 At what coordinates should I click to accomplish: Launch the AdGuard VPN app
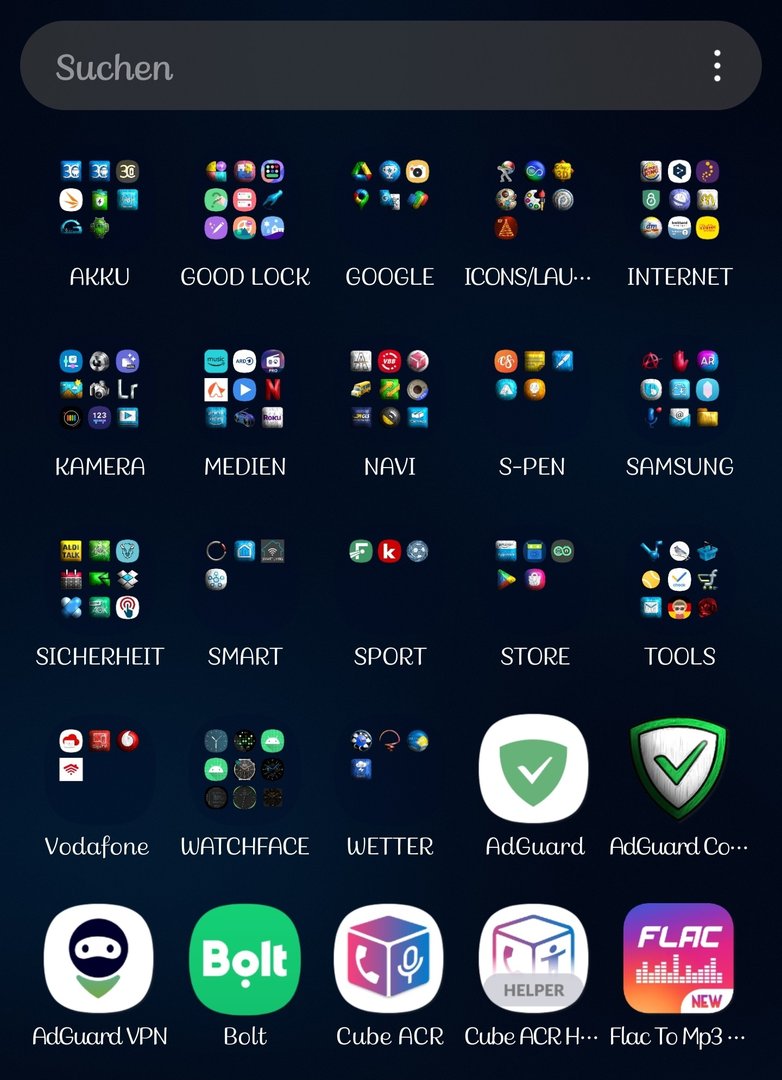99,959
